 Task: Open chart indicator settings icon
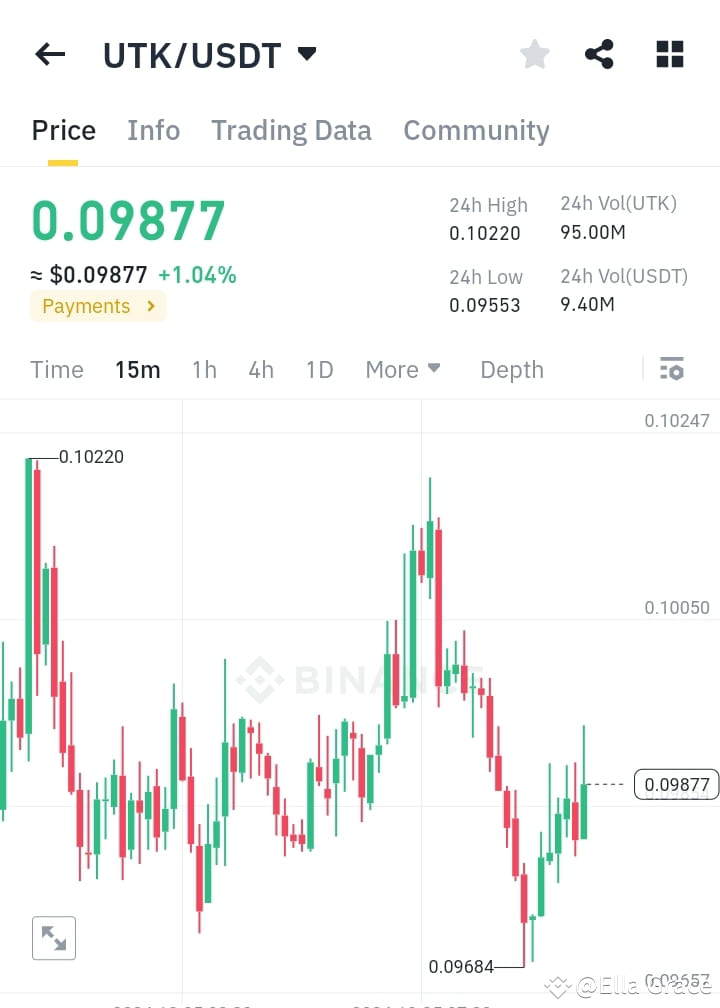(x=672, y=369)
